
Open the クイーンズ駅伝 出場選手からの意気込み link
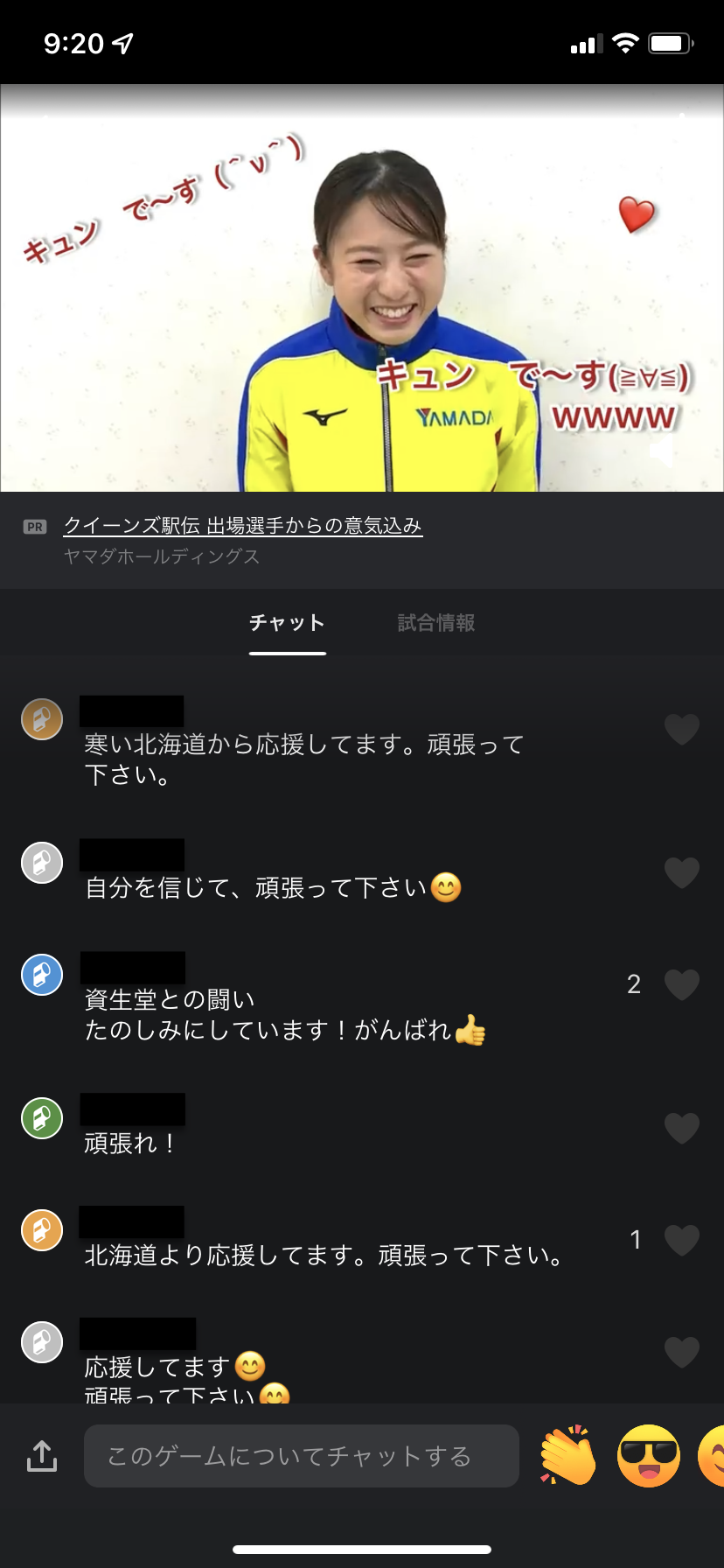(243, 526)
